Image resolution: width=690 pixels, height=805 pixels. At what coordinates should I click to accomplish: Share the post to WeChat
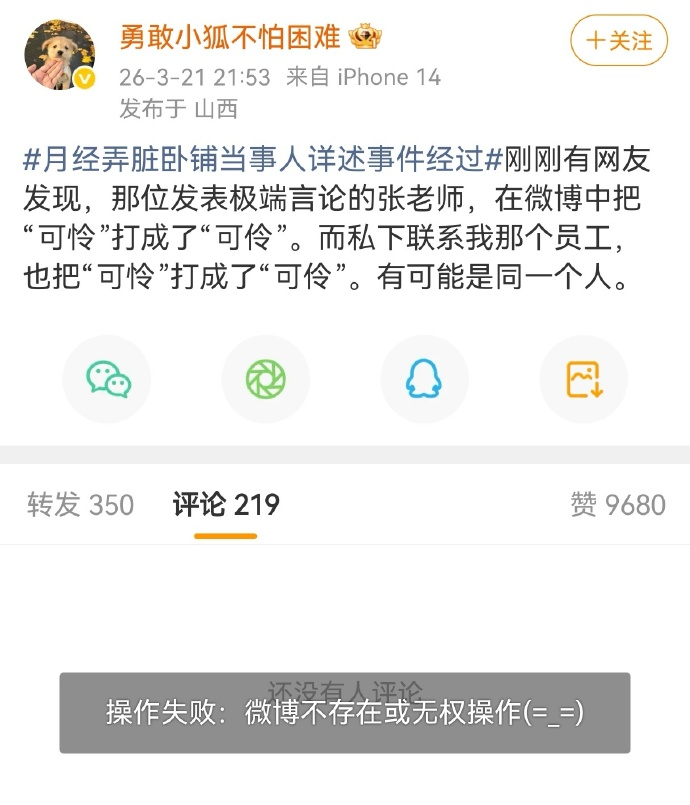(x=107, y=380)
